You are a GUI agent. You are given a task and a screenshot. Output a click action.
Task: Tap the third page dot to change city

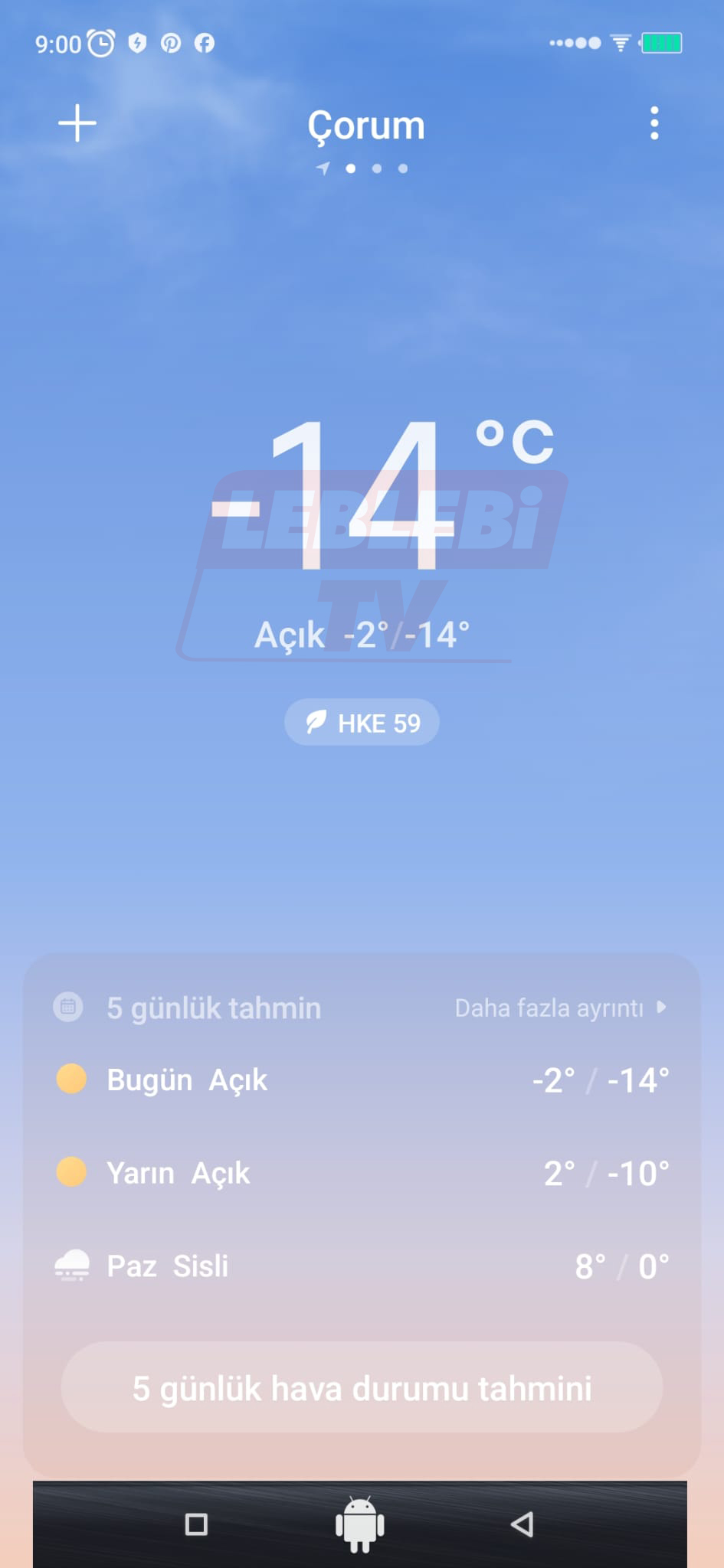(401, 168)
